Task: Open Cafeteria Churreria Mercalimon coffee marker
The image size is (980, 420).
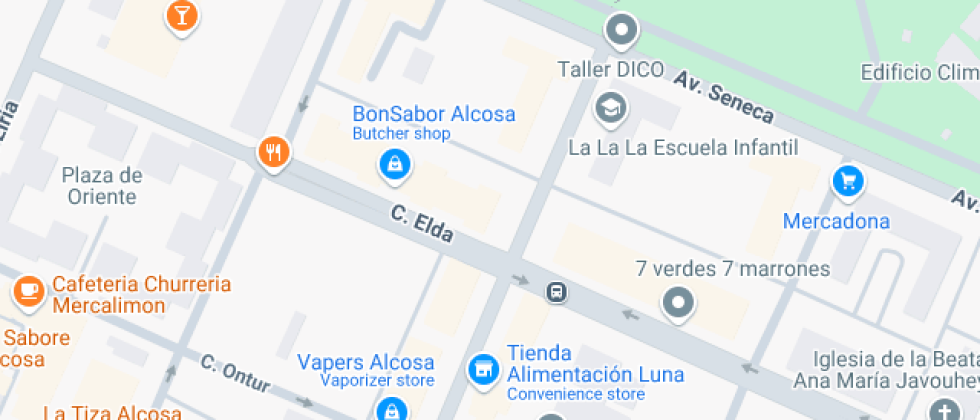Action: [28, 292]
